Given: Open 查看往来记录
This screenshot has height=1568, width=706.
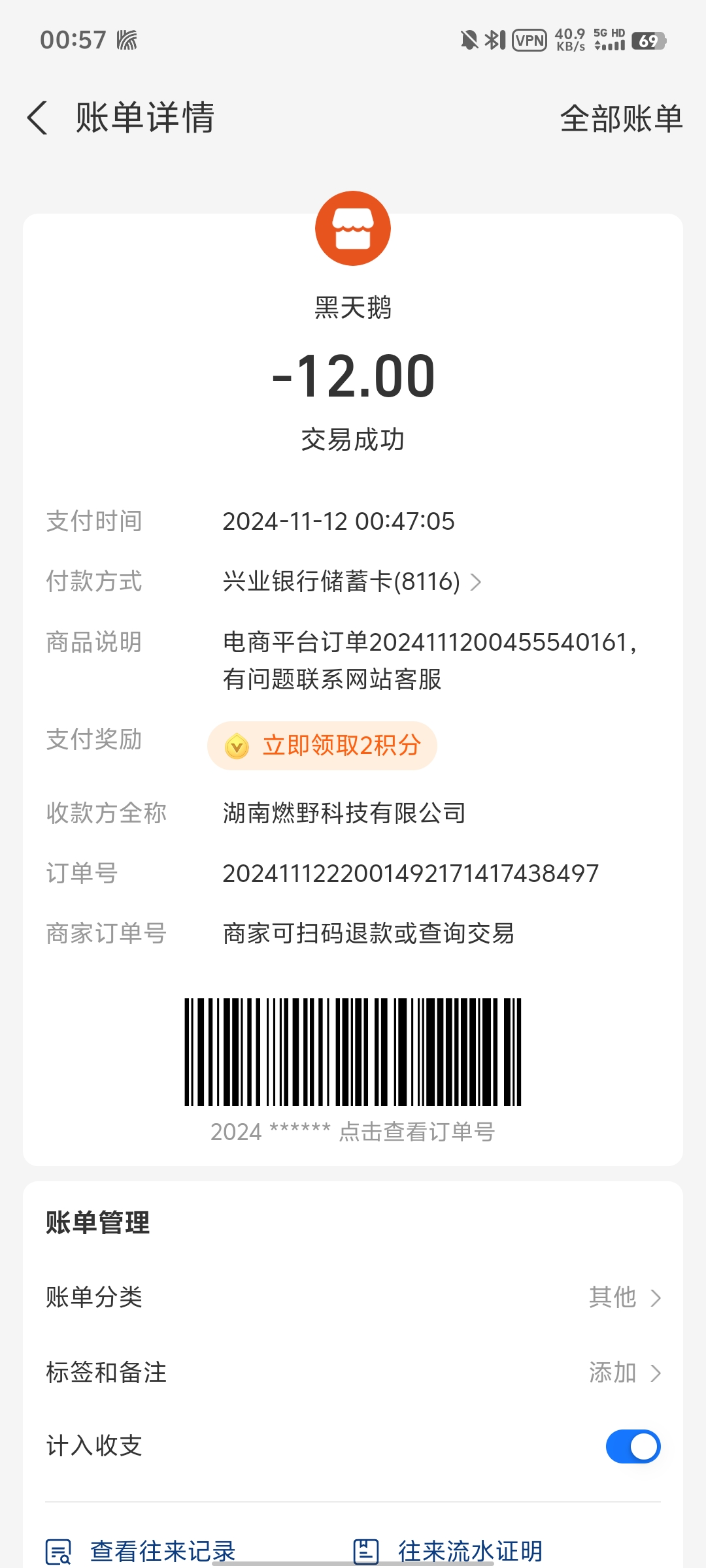Looking at the screenshot, I should pos(141,1550).
